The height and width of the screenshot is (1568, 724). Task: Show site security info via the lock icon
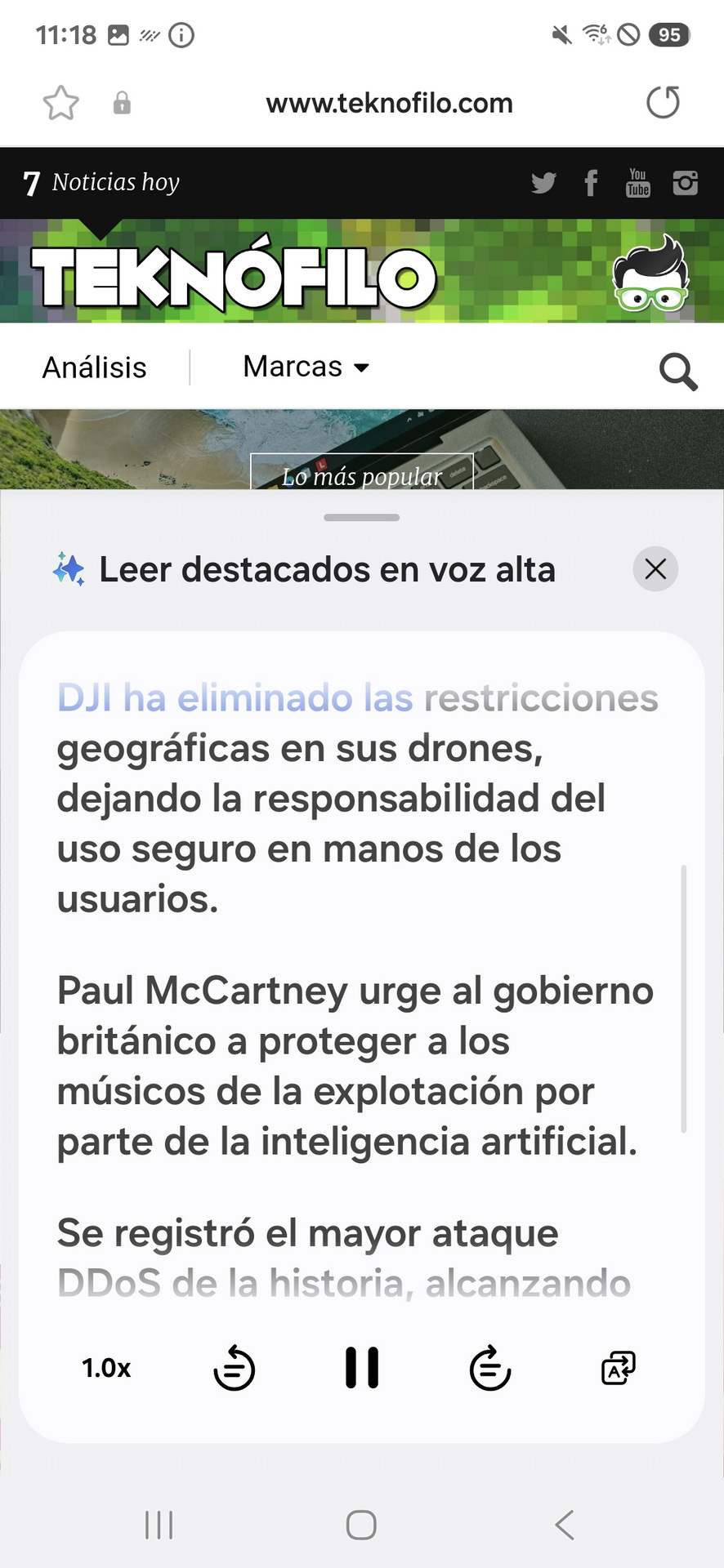coord(122,103)
